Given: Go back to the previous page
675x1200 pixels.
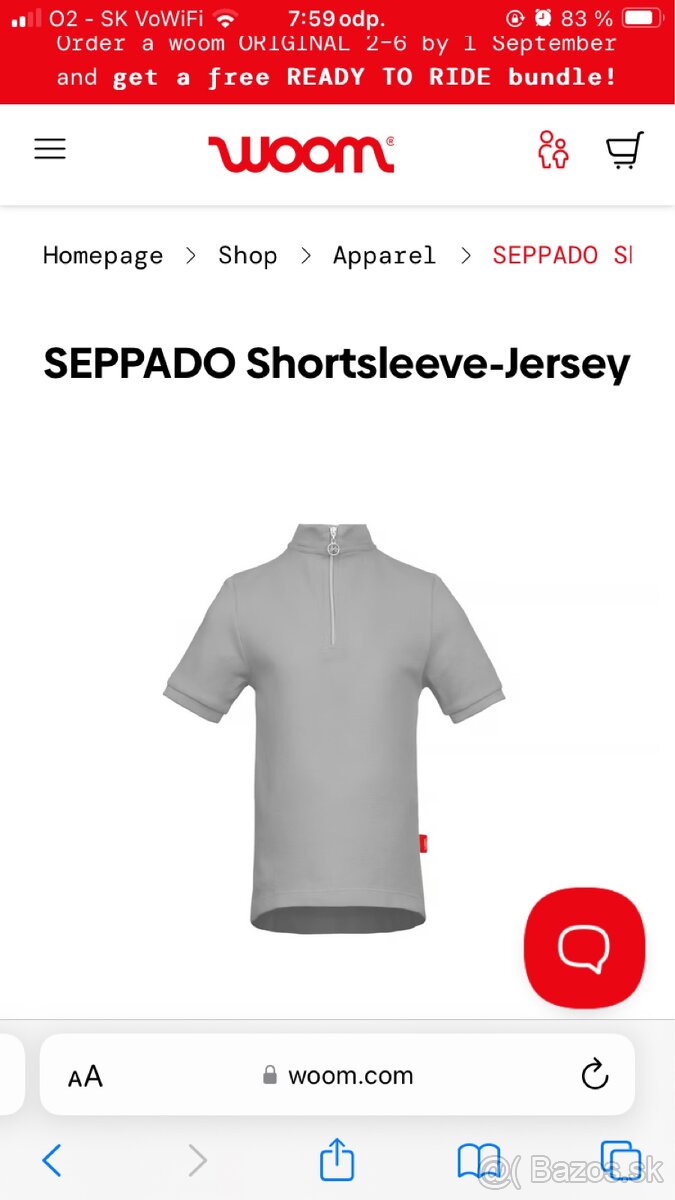Looking at the screenshot, I should (52, 1160).
